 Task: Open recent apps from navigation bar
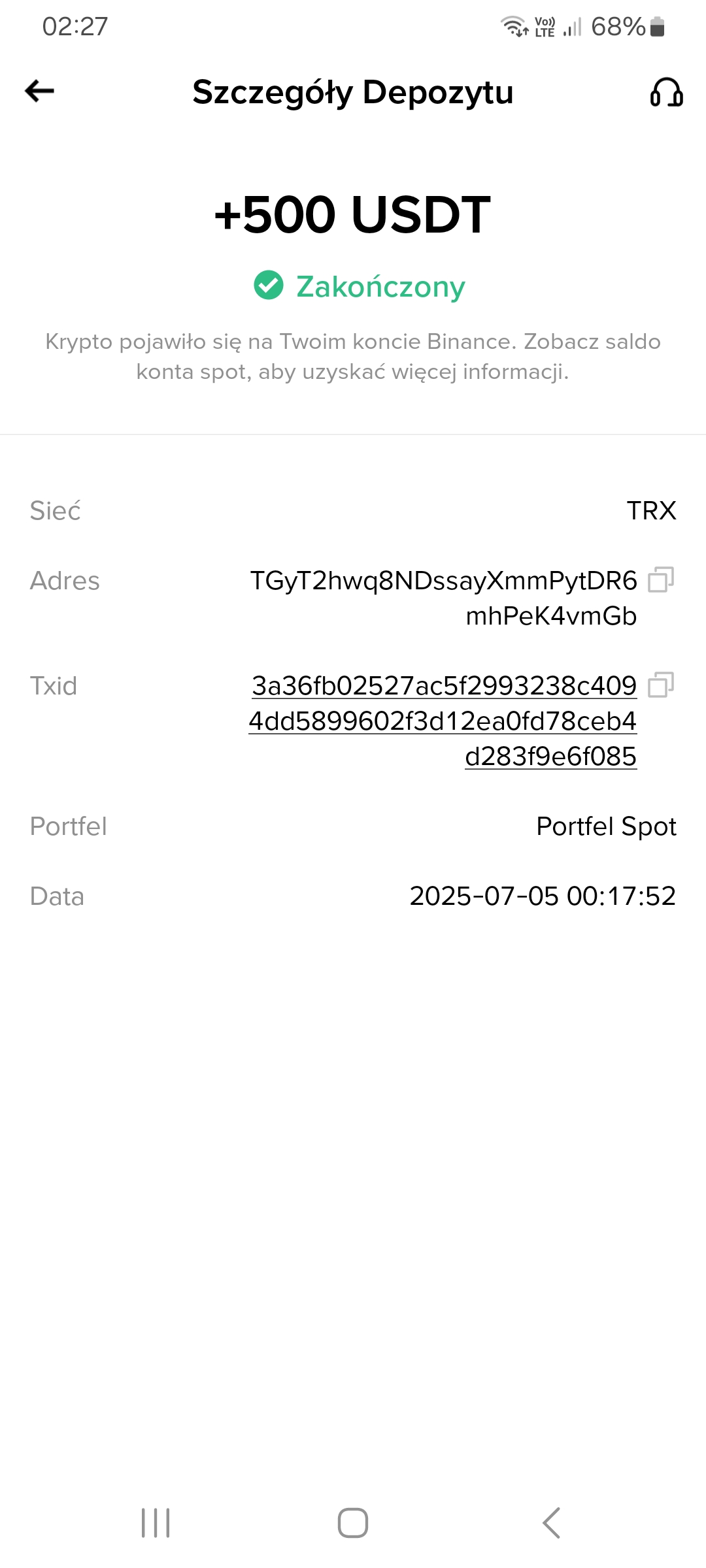pos(156,1523)
